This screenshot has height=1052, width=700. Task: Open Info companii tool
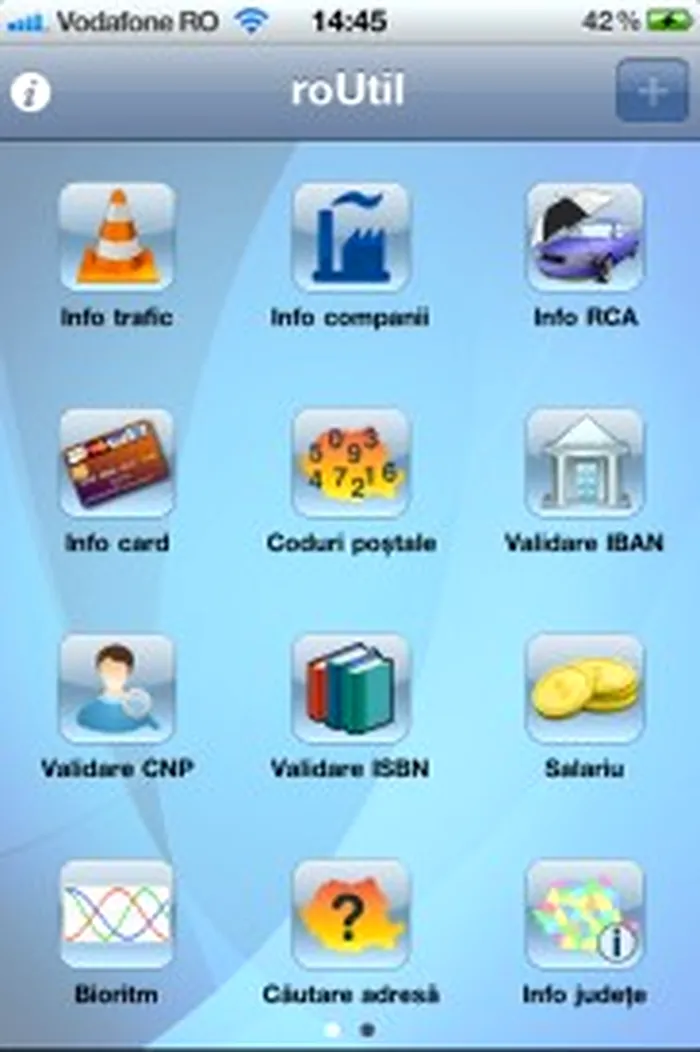point(350,238)
